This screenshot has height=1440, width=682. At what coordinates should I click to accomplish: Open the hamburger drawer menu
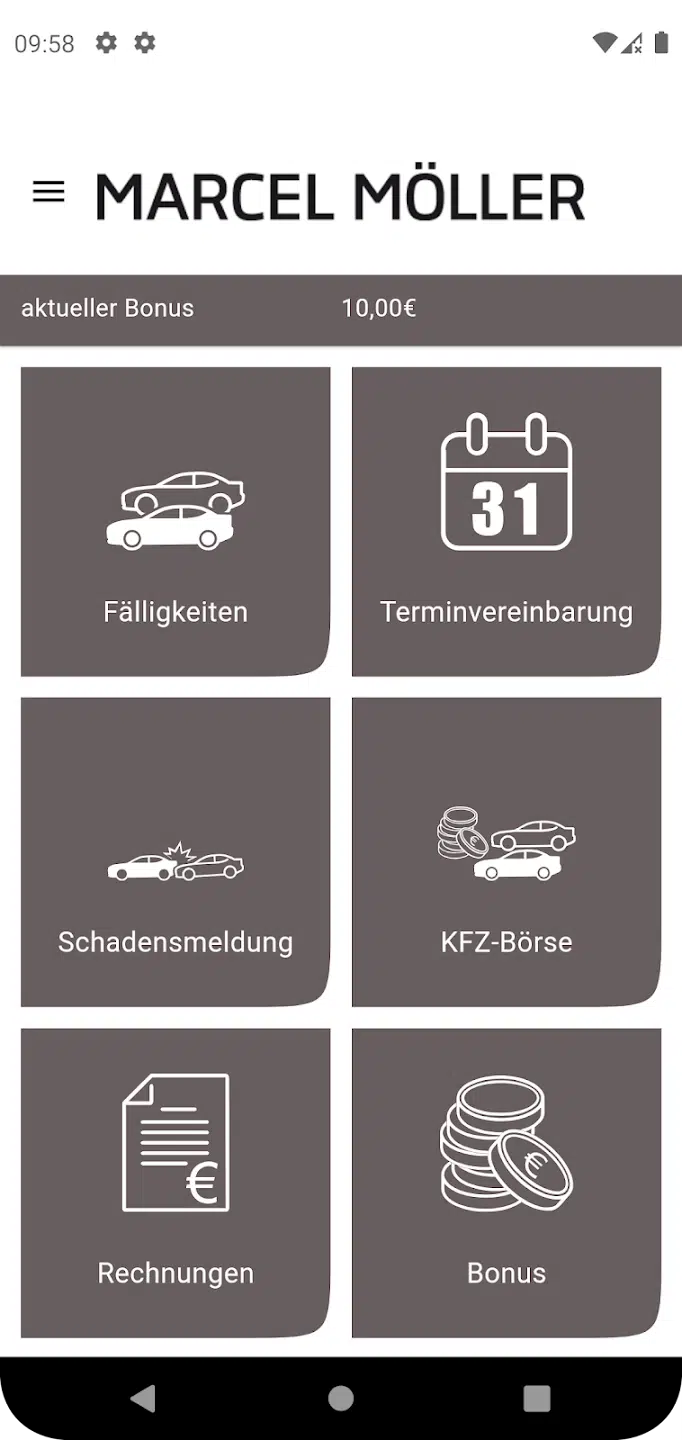48,192
